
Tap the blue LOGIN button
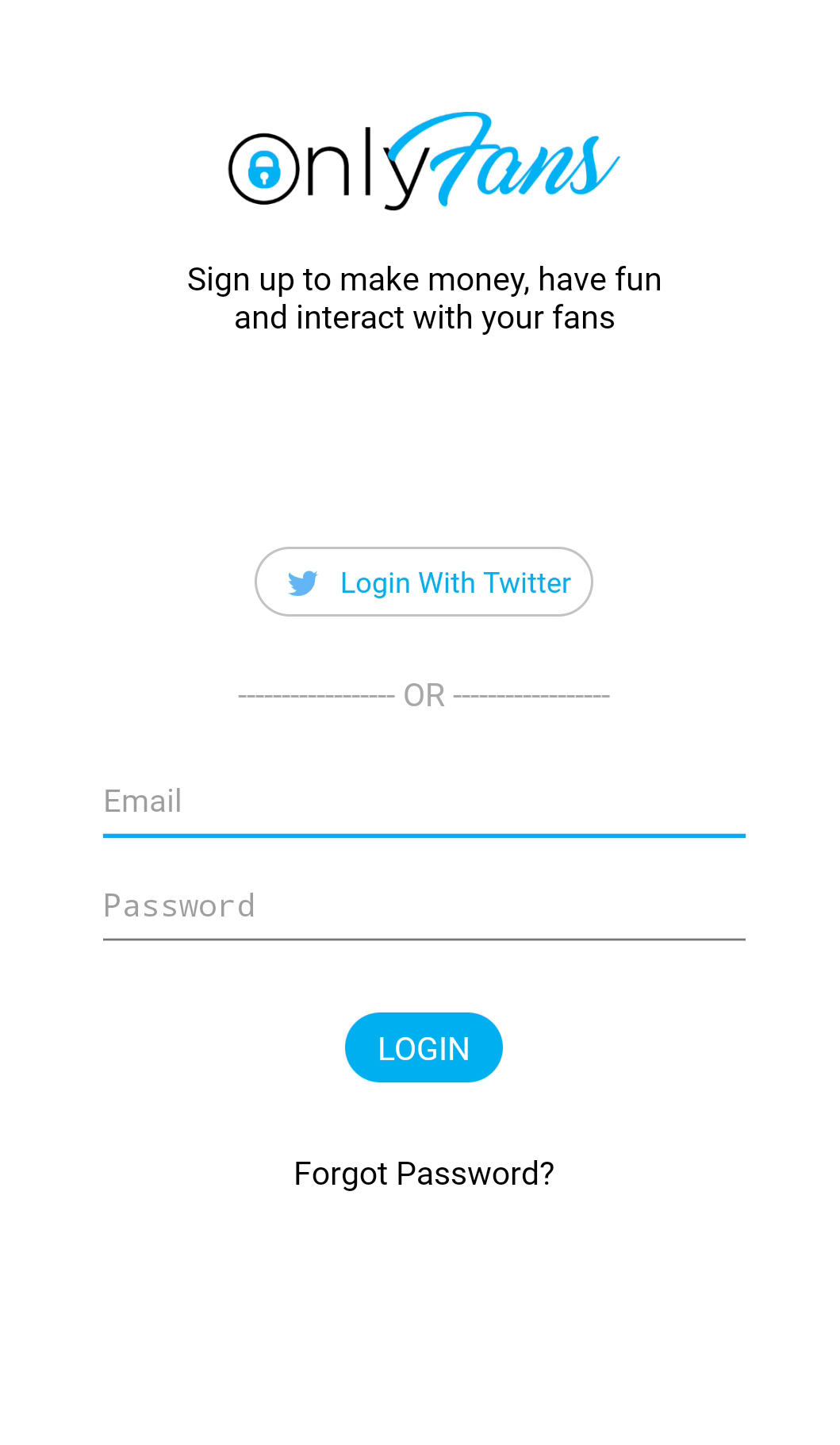(x=424, y=1047)
